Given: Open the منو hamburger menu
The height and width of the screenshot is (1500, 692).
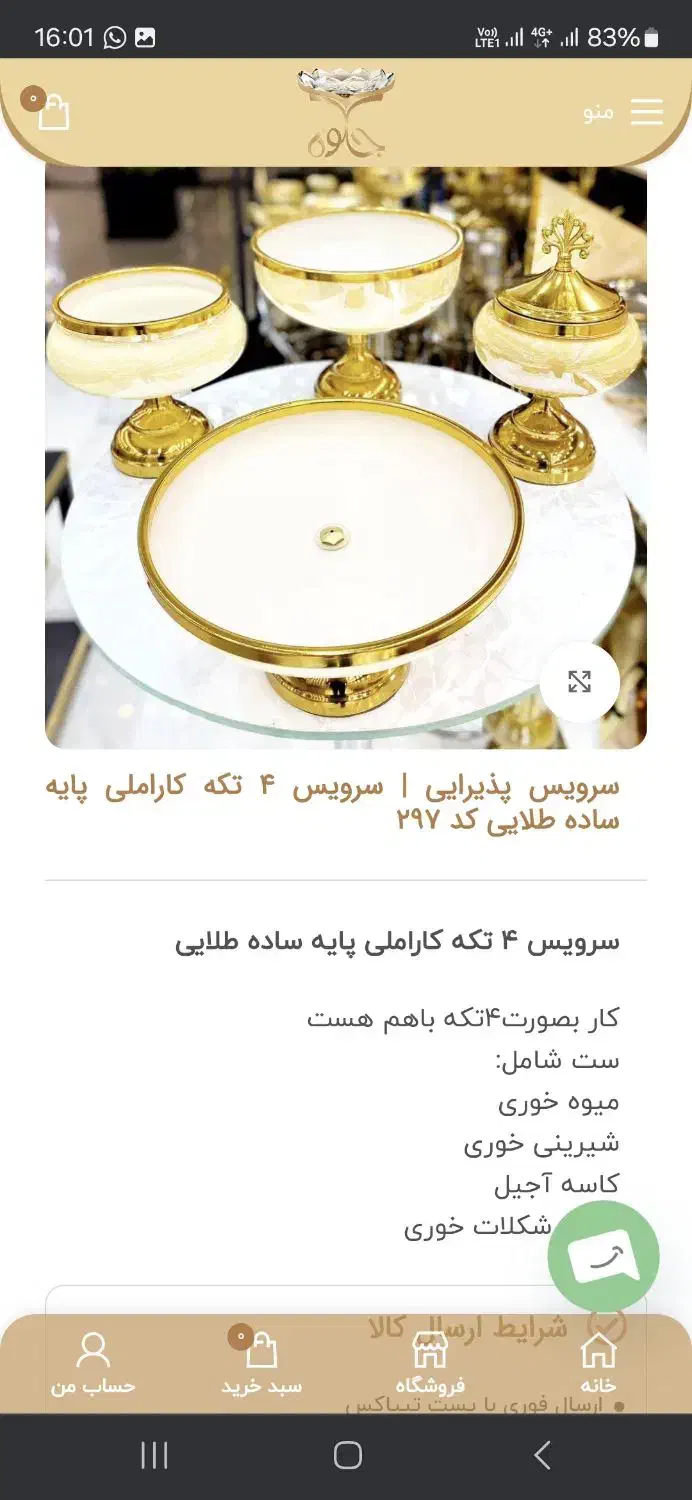Looking at the screenshot, I should click(624, 112).
